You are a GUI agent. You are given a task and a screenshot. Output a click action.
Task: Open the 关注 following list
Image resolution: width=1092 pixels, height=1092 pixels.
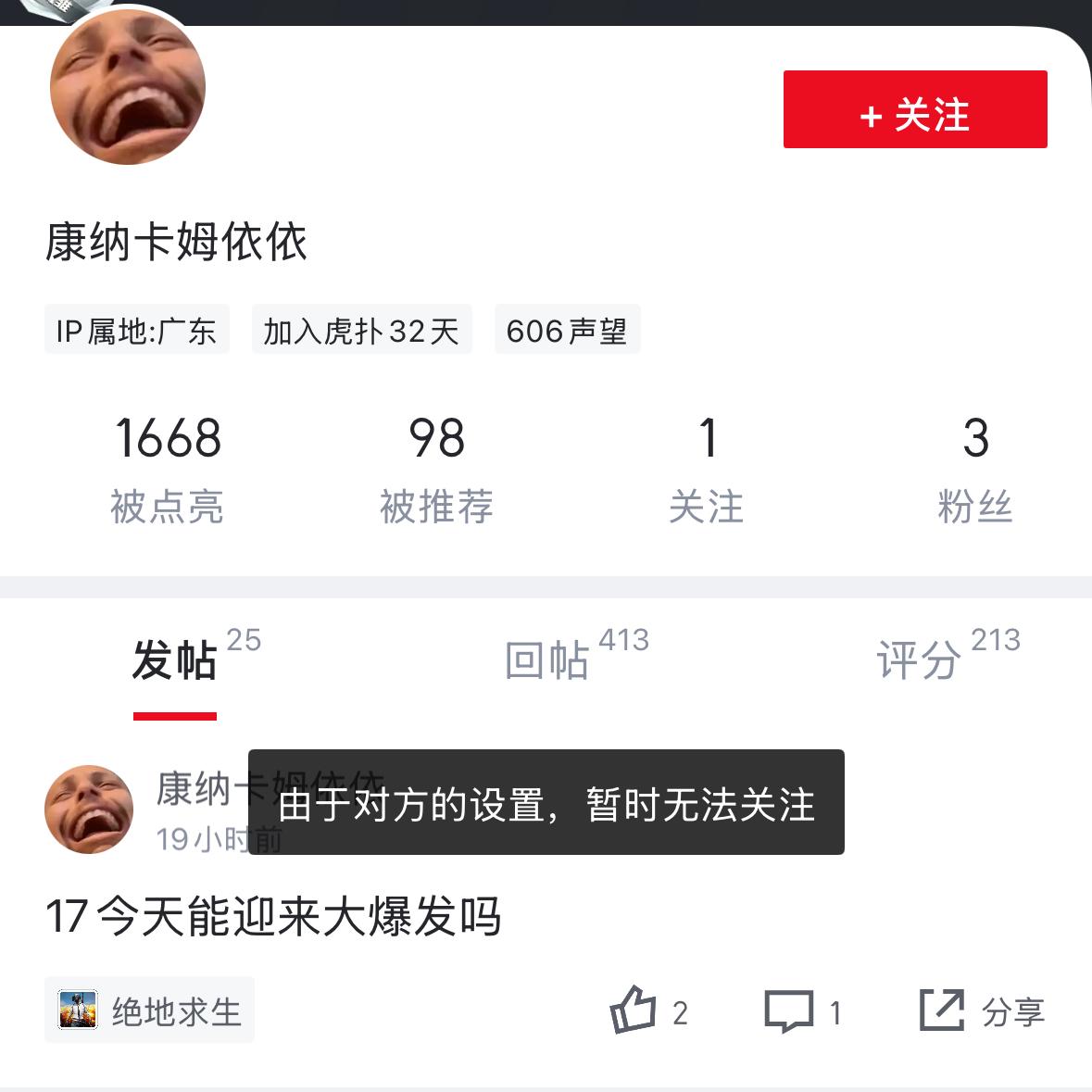coord(706,468)
